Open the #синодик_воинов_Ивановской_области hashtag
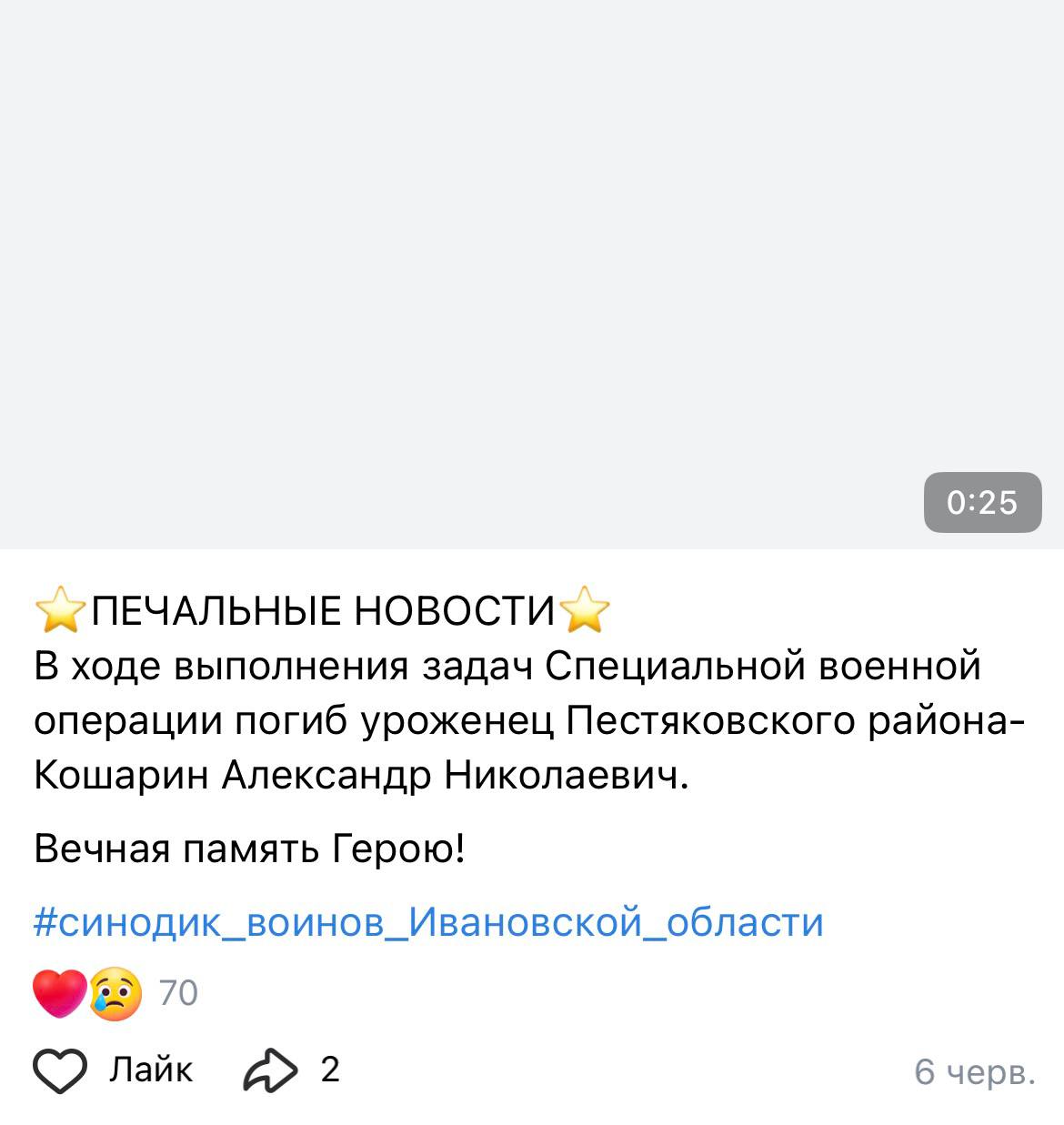This screenshot has width=1064, height=1125. pyautogui.click(x=428, y=922)
